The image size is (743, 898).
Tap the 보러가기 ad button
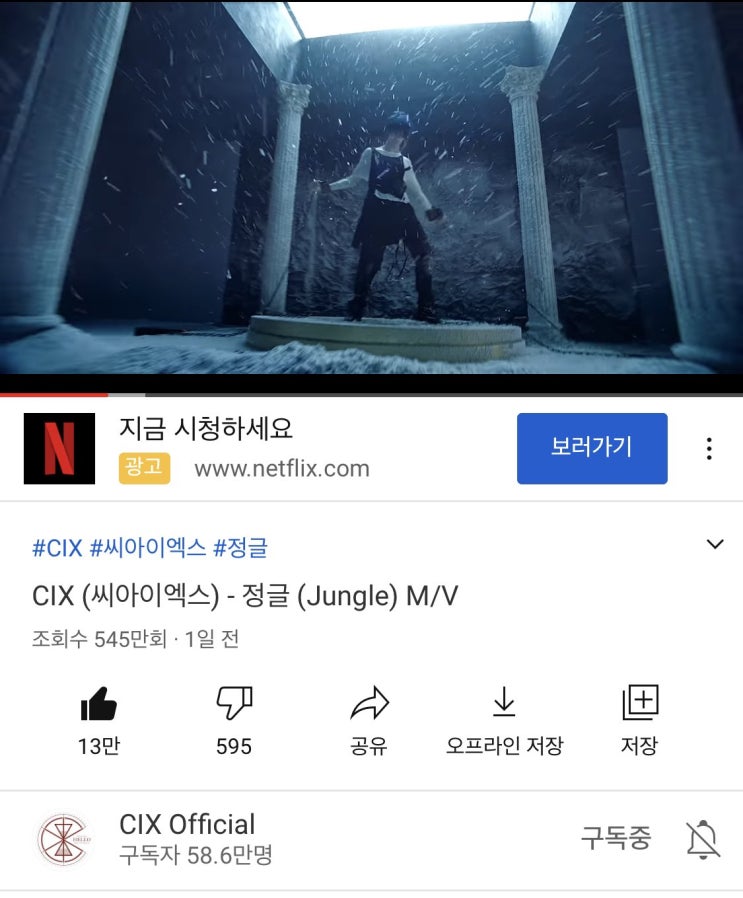tap(592, 448)
